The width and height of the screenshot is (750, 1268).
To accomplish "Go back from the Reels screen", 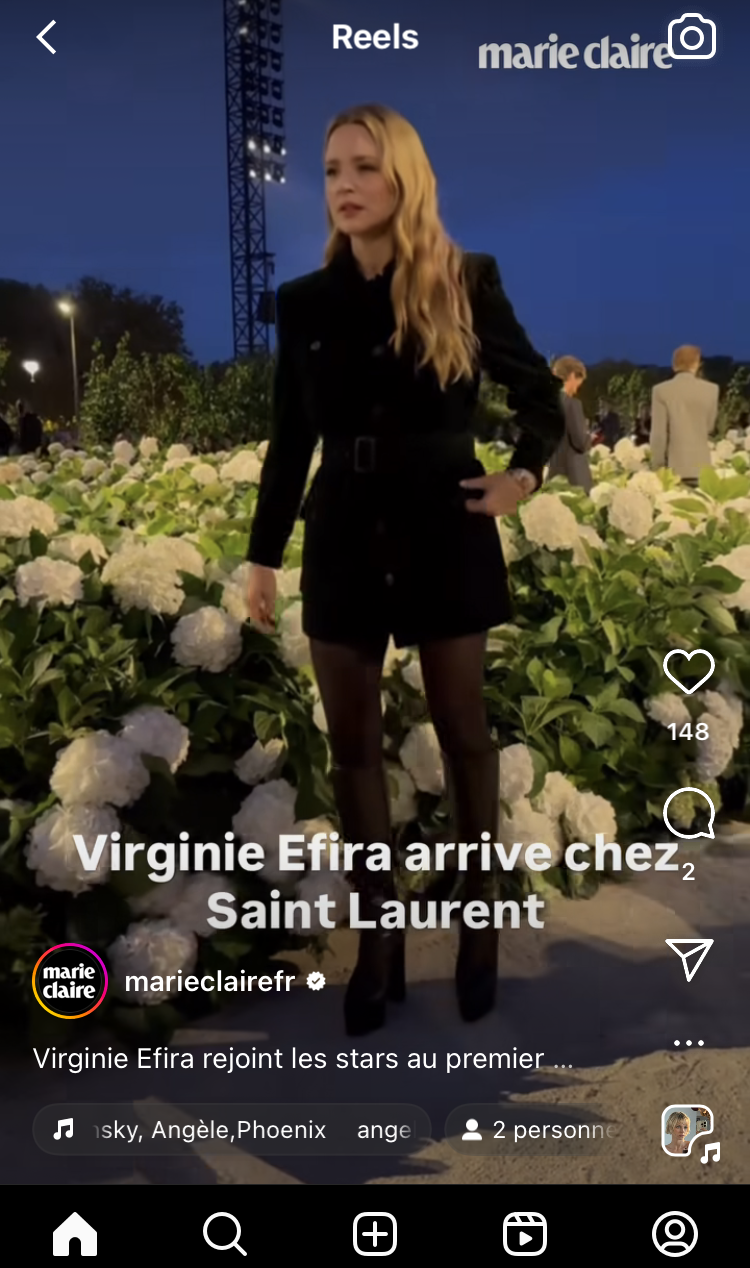I will [x=46, y=38].
